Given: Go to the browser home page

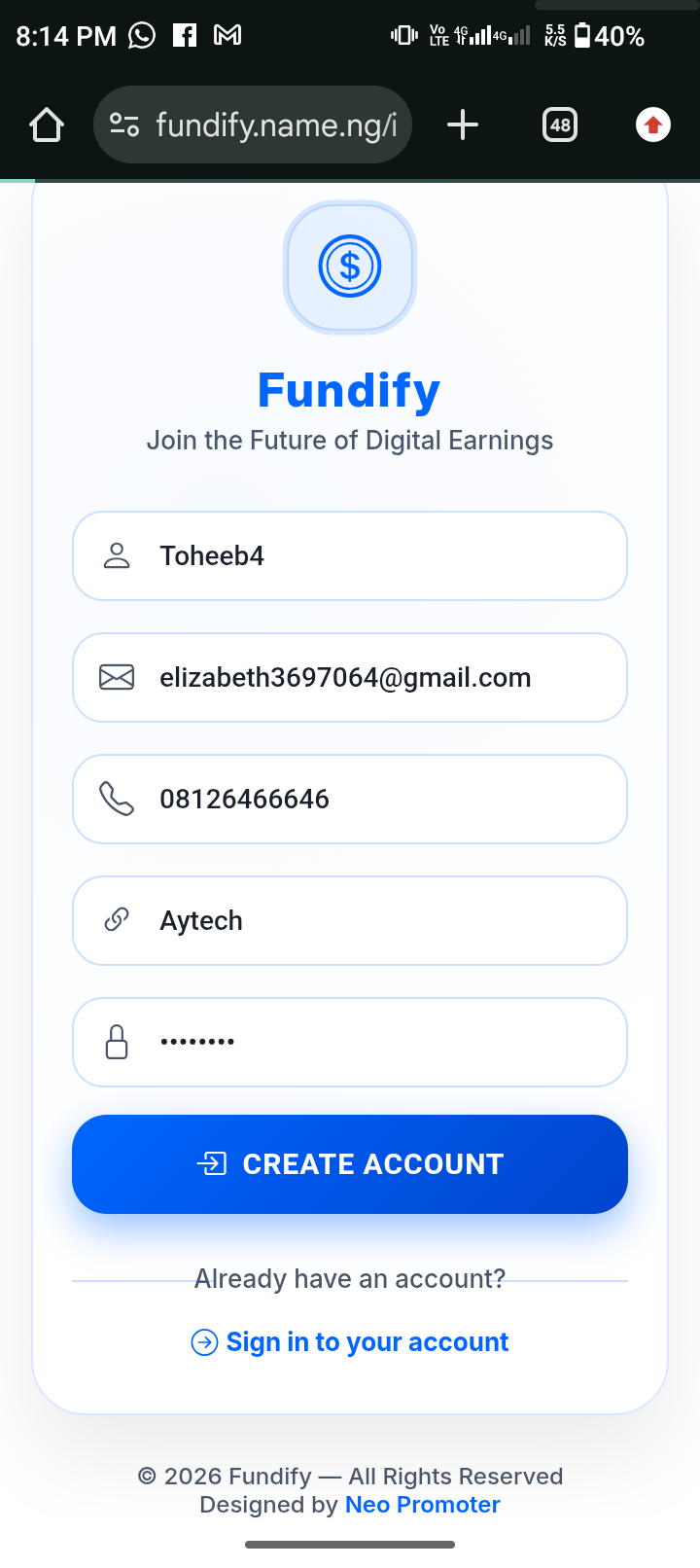Looking at the screenshot, I should pos(47,125).
